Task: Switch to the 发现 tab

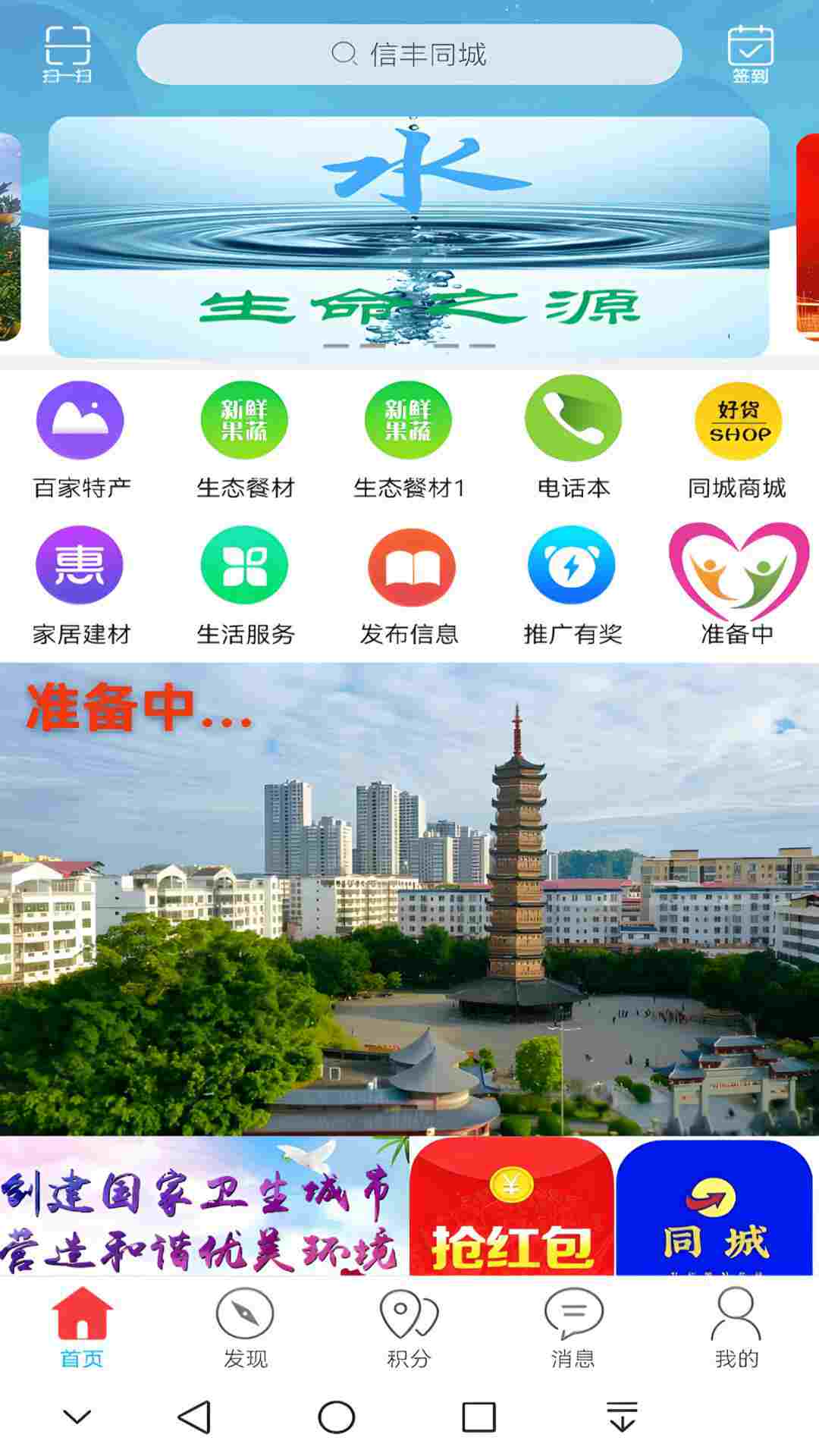Action: tap(245, 1328)
